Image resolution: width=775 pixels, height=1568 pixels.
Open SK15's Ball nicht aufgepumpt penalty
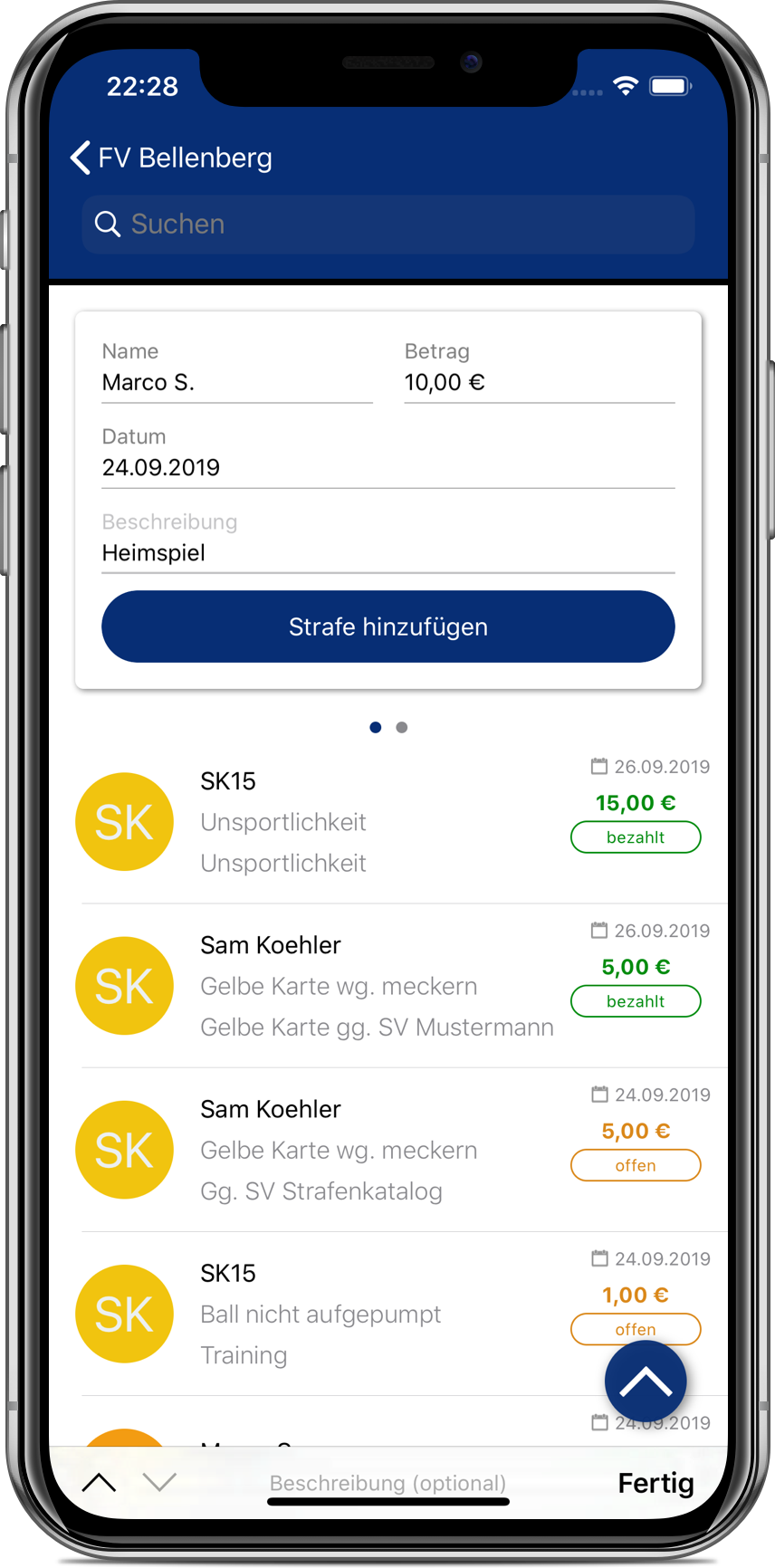click(362, 1314)
